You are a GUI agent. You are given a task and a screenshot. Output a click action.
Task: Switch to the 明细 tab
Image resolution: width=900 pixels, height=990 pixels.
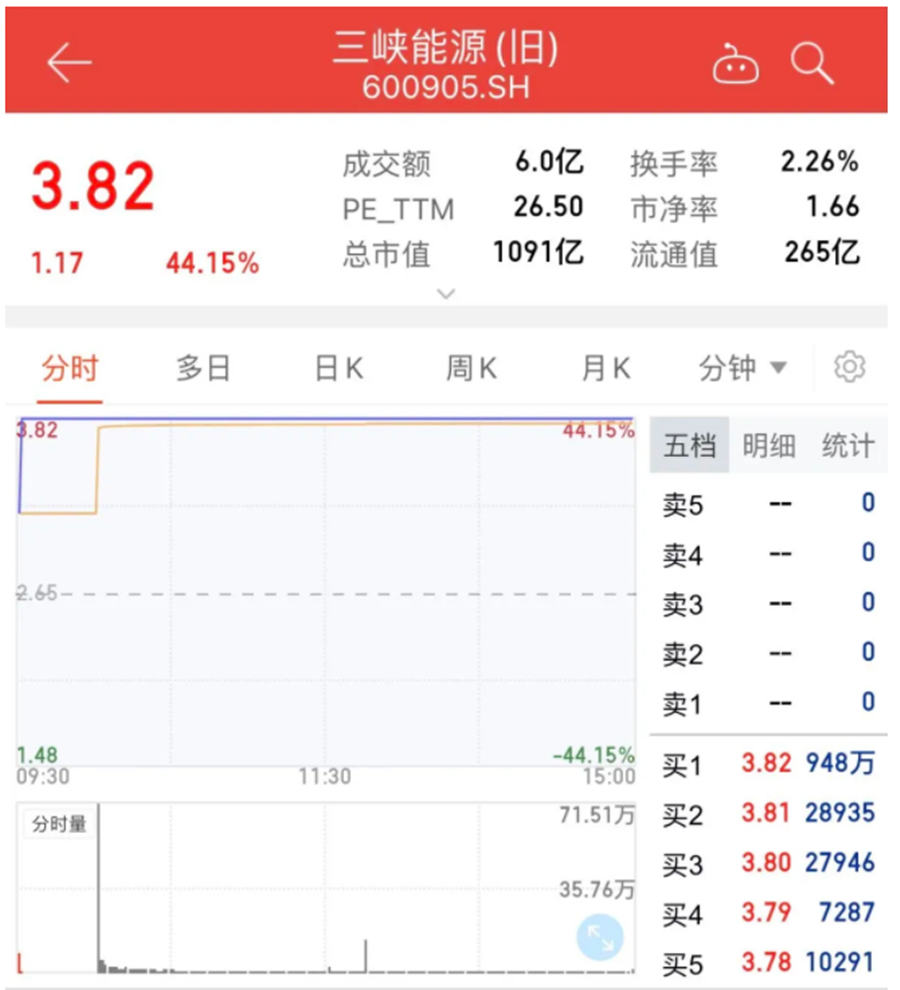click(768, 446)
